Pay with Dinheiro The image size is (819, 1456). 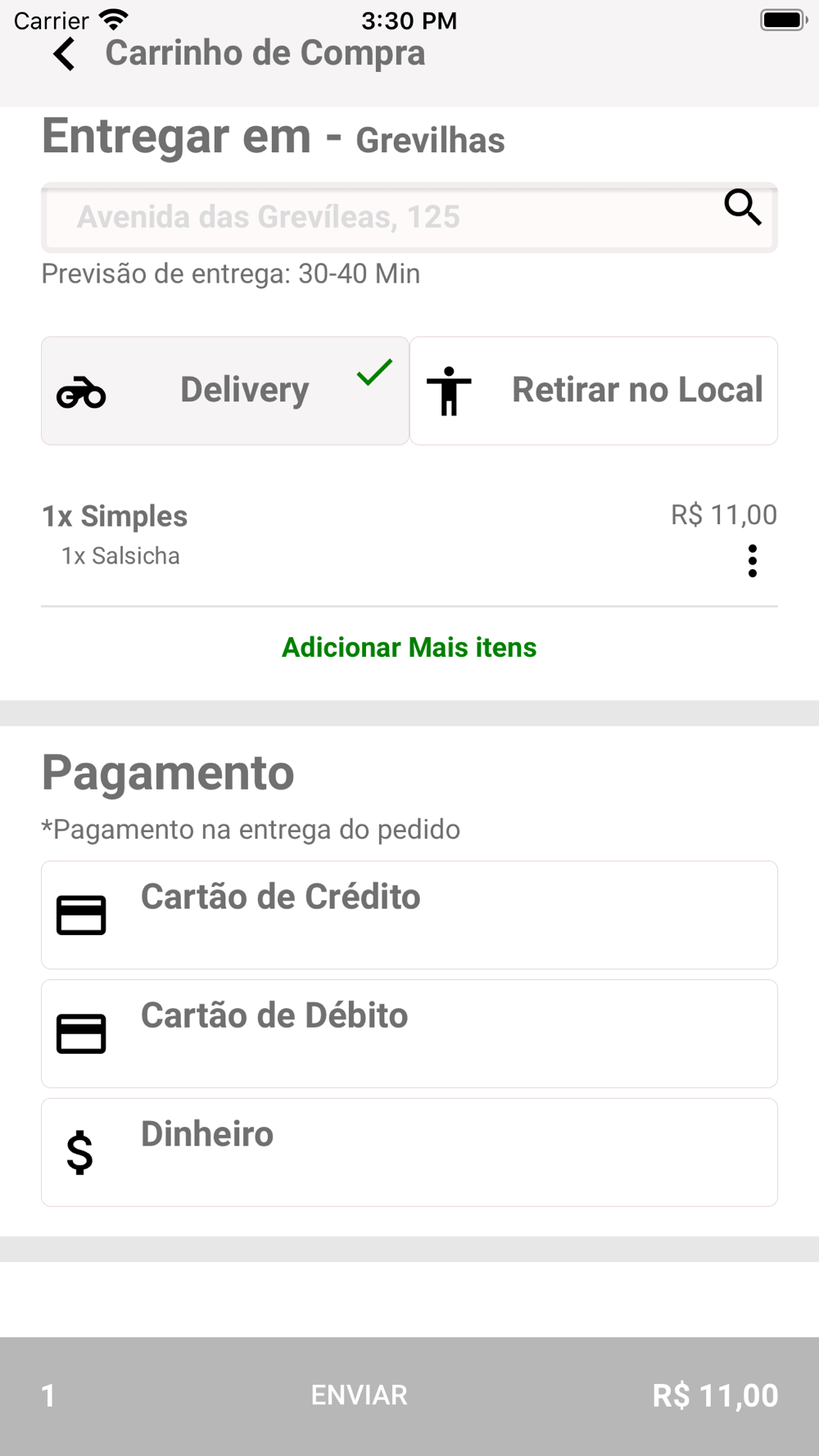pyautogui.click(x=409, y=1152)
